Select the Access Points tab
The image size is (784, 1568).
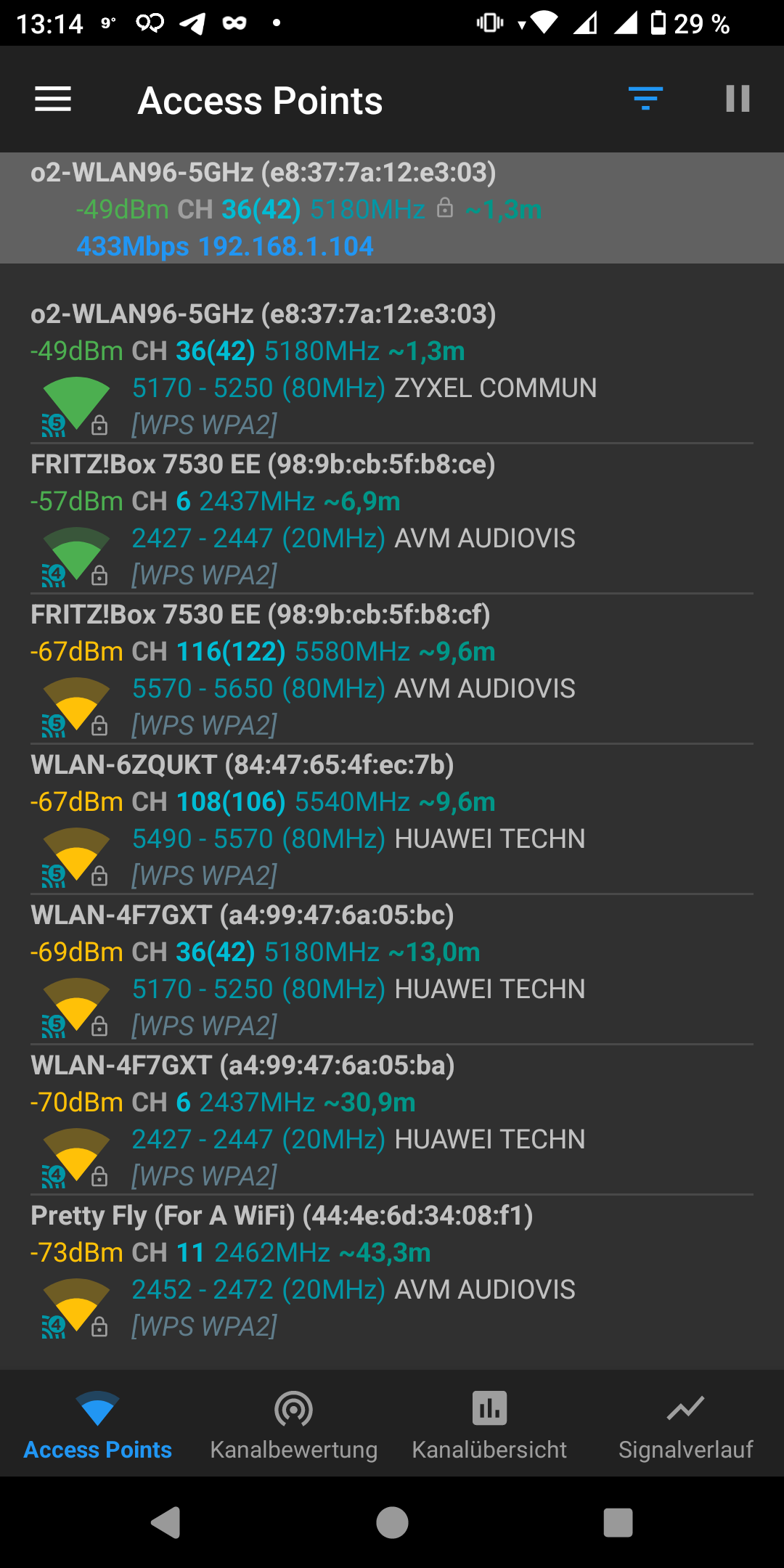(x=98, y=1424)
